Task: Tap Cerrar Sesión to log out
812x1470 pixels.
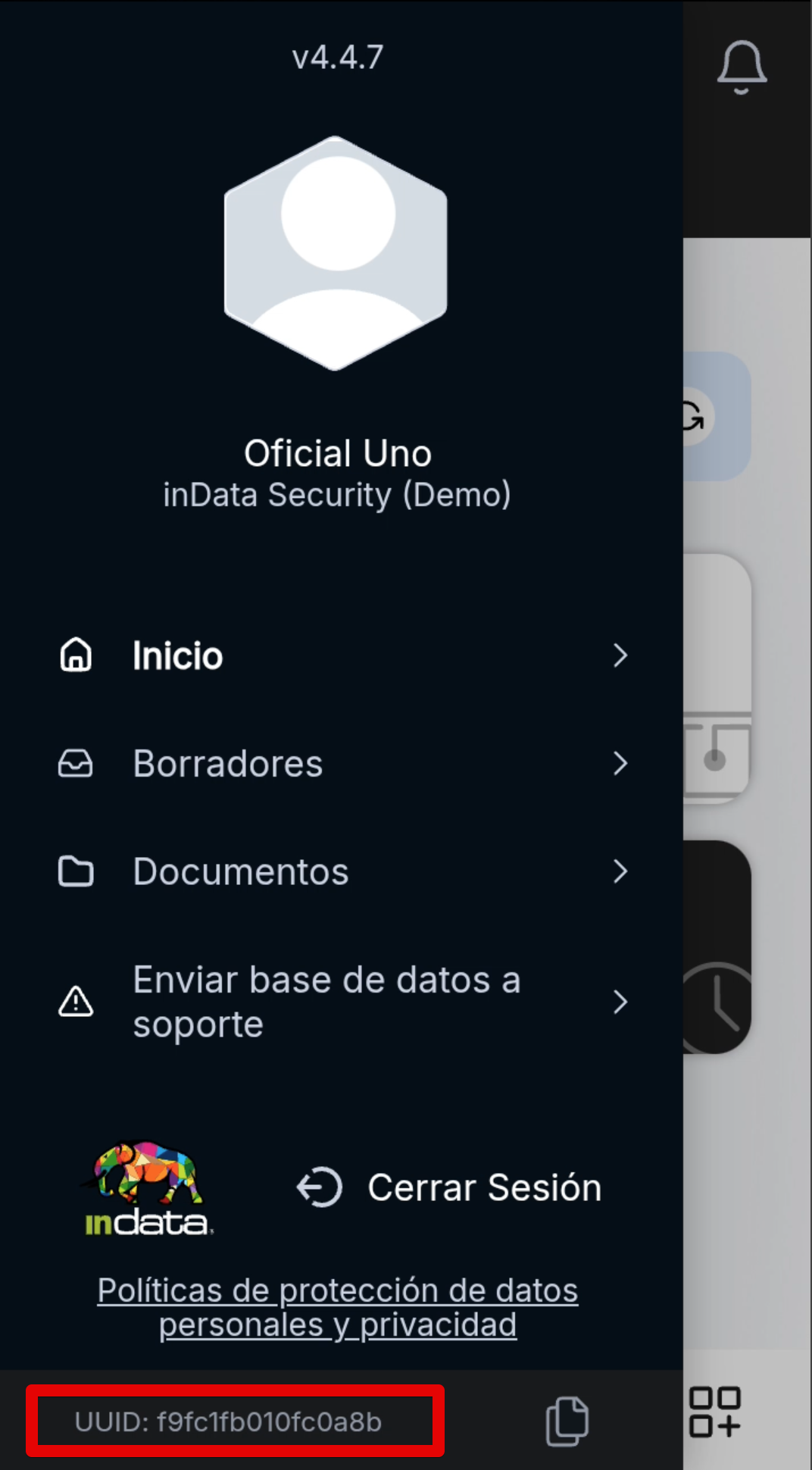Action: [450, 1187]
